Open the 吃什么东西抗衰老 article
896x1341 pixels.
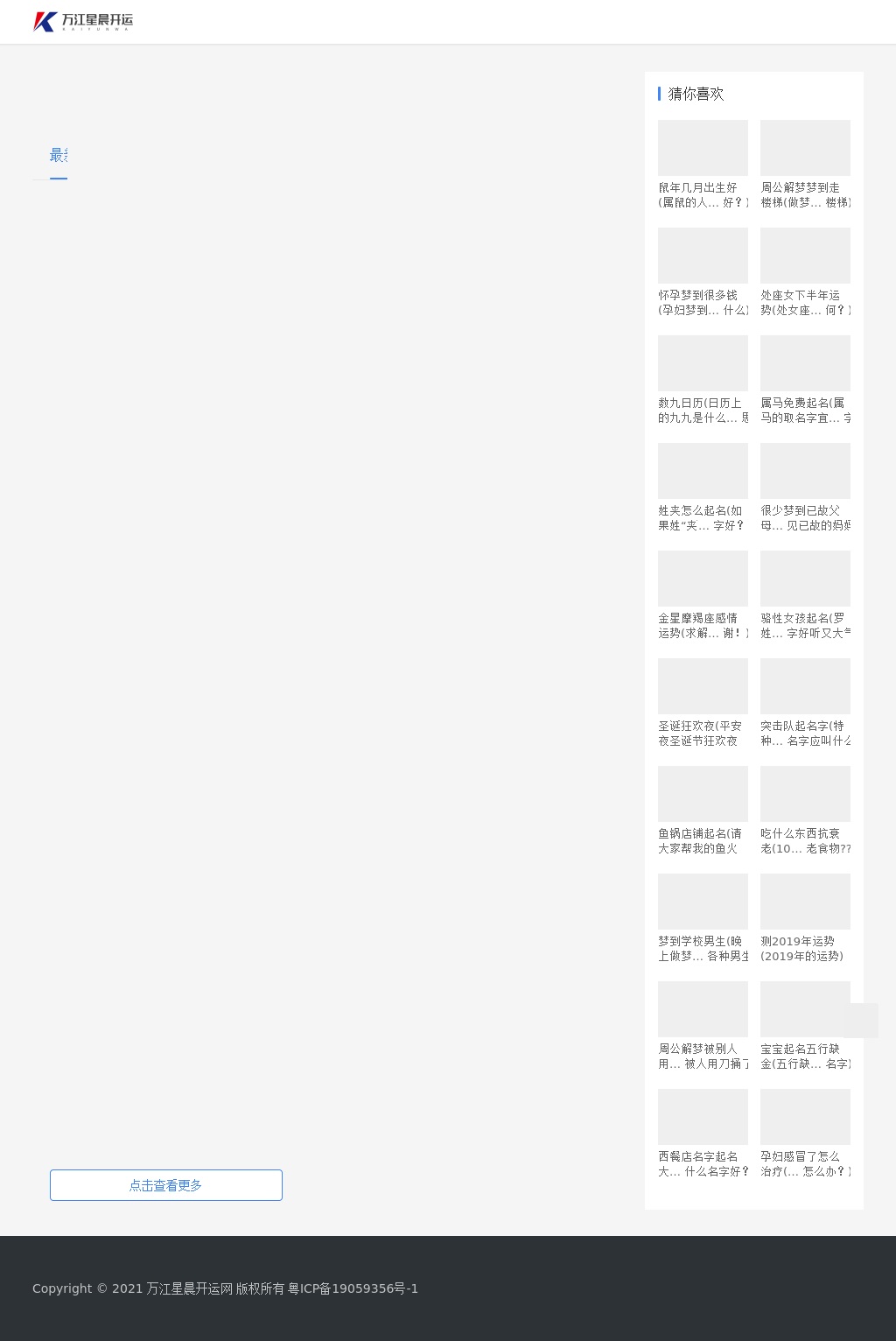click(805, 840)
